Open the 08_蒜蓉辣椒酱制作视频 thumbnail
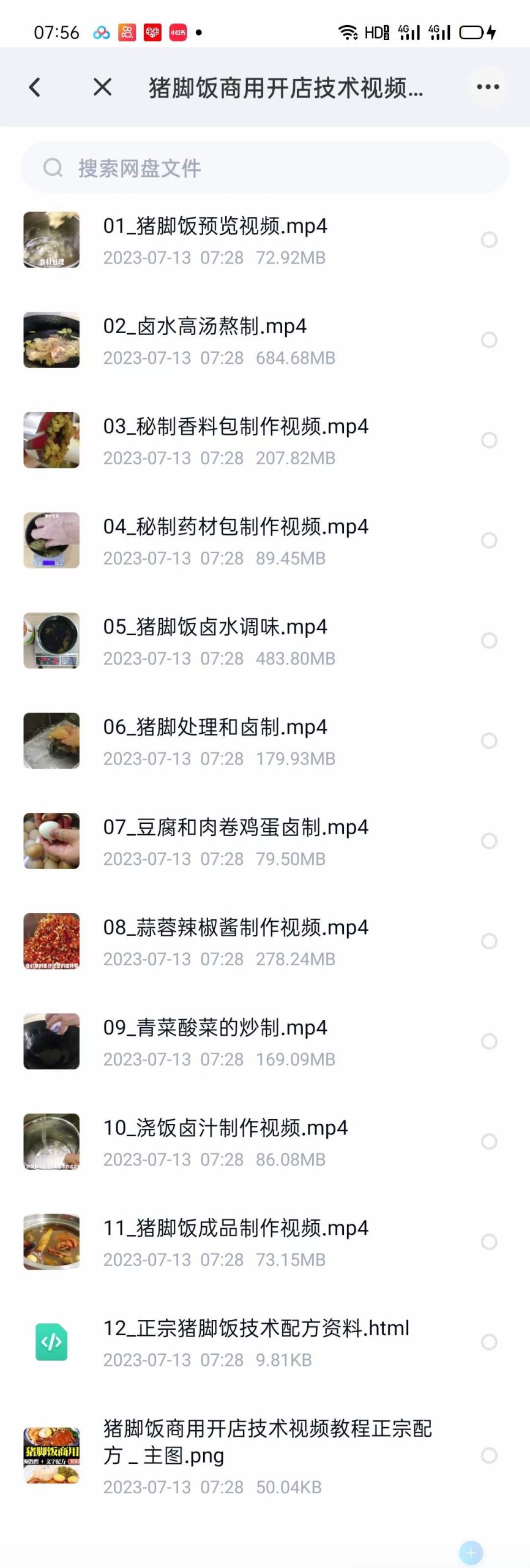This screenshot has width=530, height=1568. tap(51, 941)
